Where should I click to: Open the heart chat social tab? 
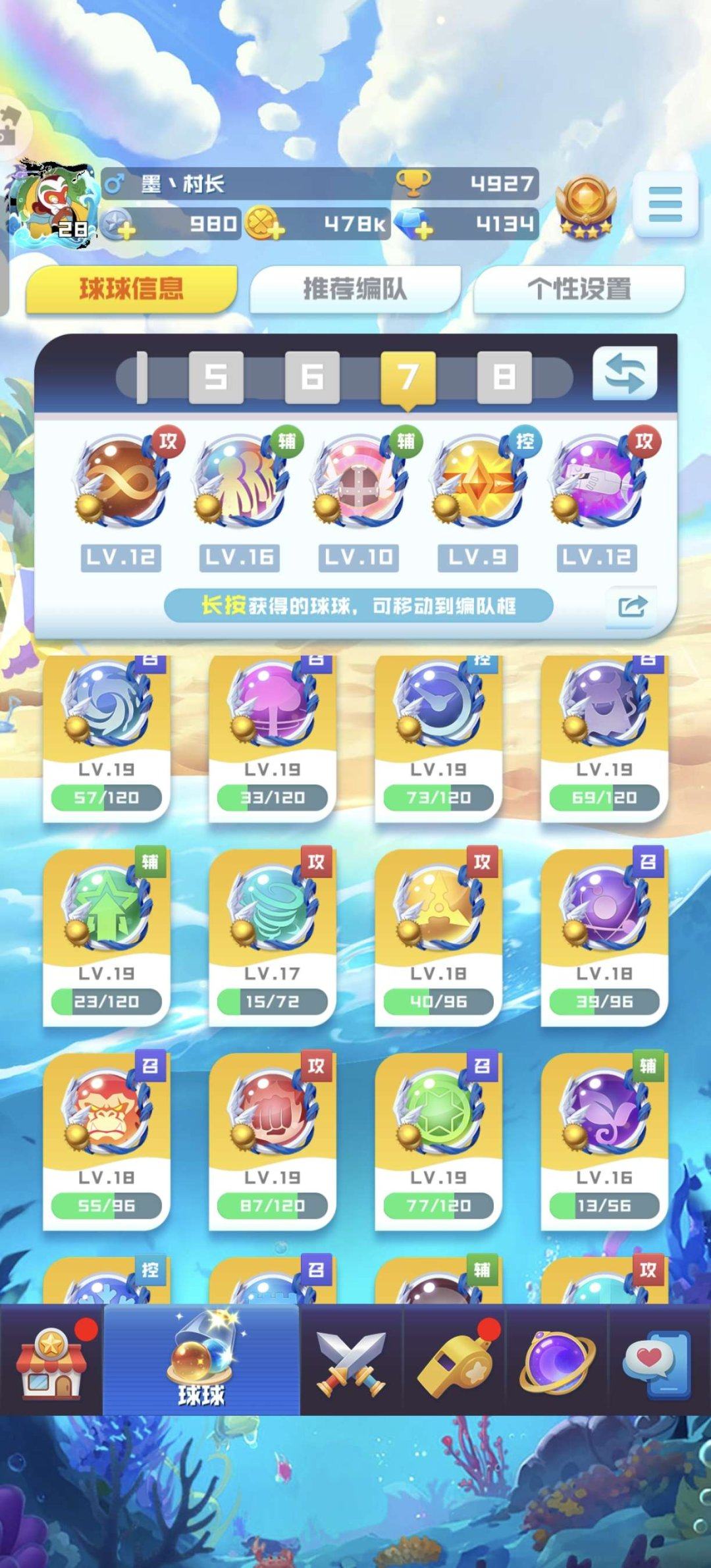point(658,1361)
